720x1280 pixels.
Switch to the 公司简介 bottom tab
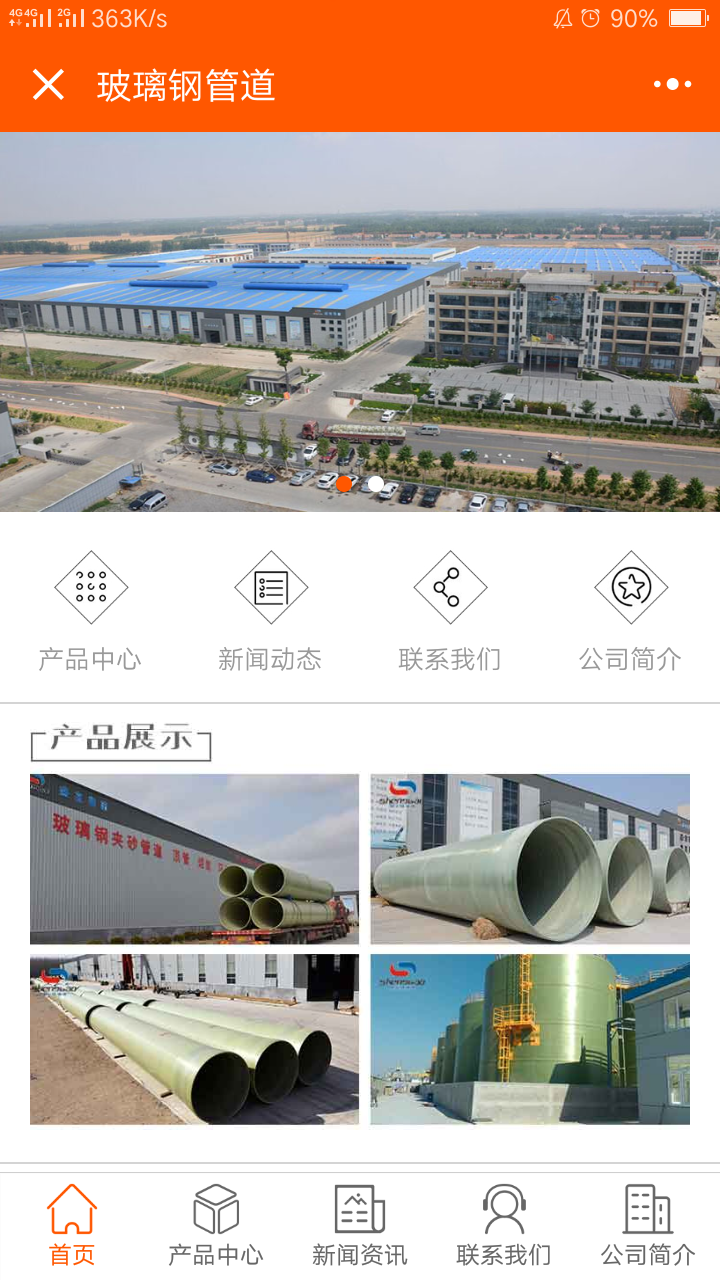tap(648, 1226)
